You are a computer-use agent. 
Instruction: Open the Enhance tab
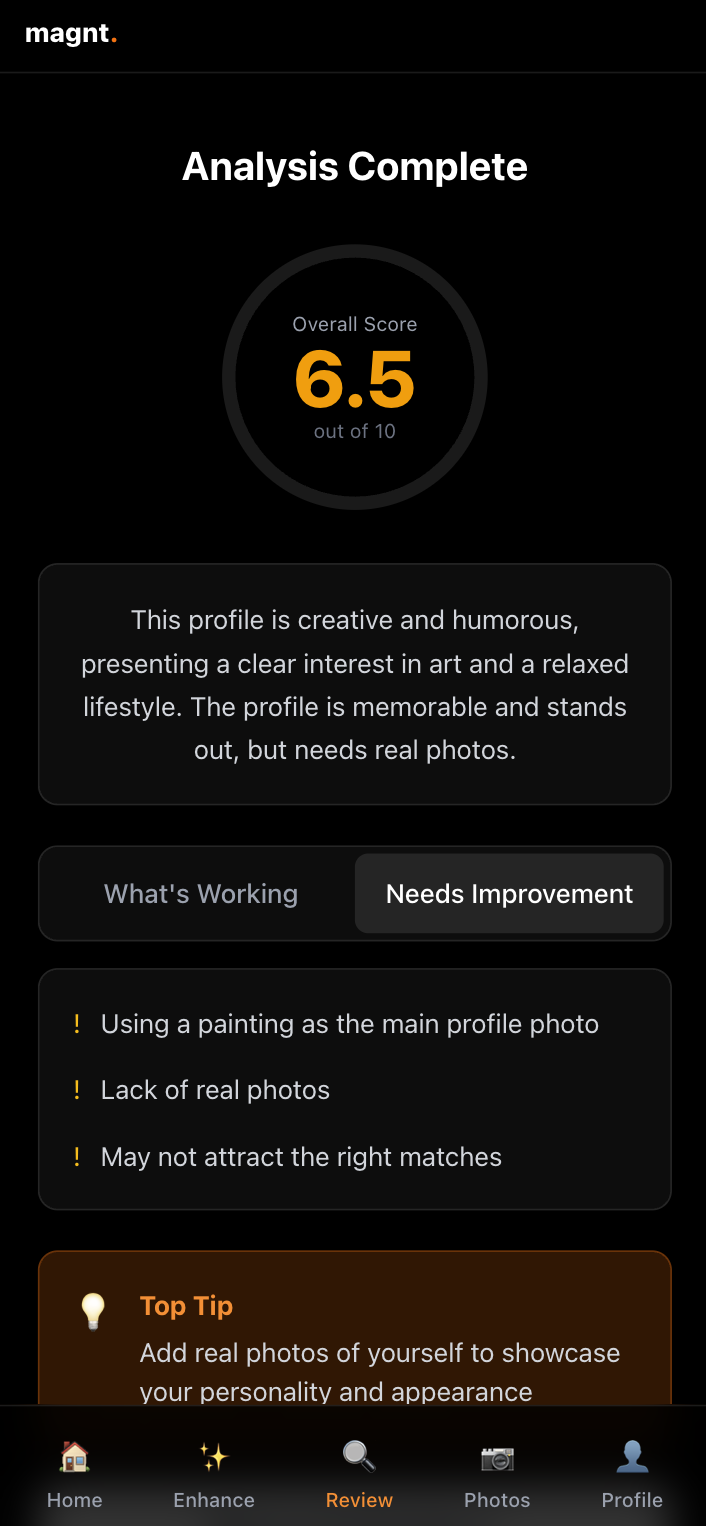pos(214,1475)
